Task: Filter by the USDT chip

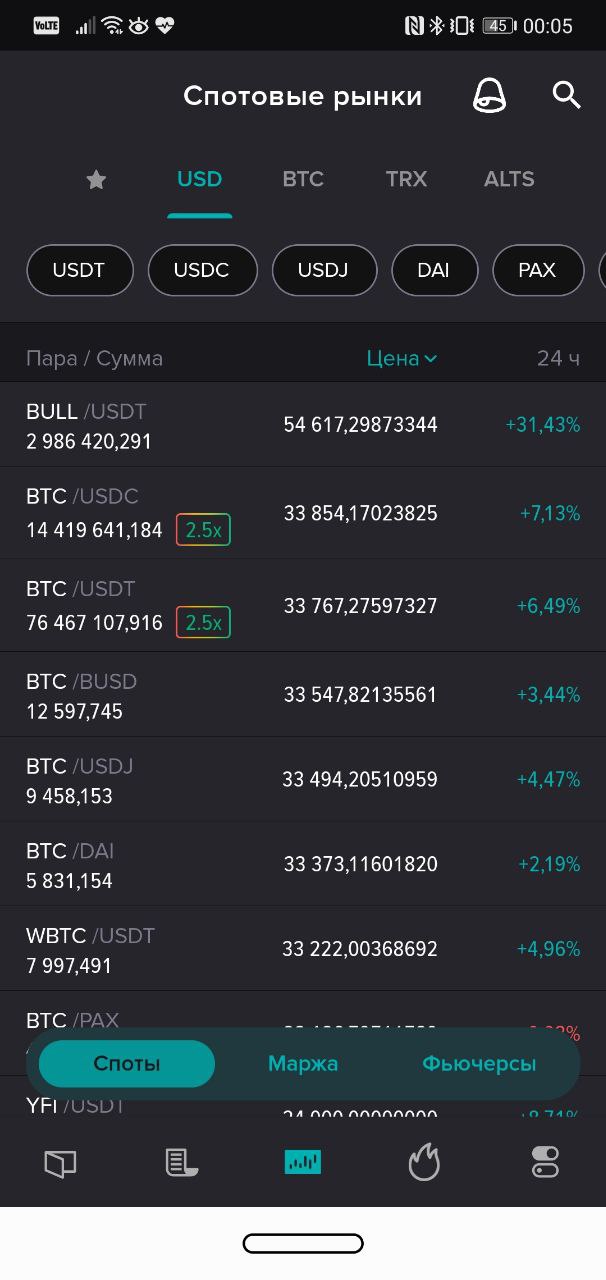Action: coord(80,270)
